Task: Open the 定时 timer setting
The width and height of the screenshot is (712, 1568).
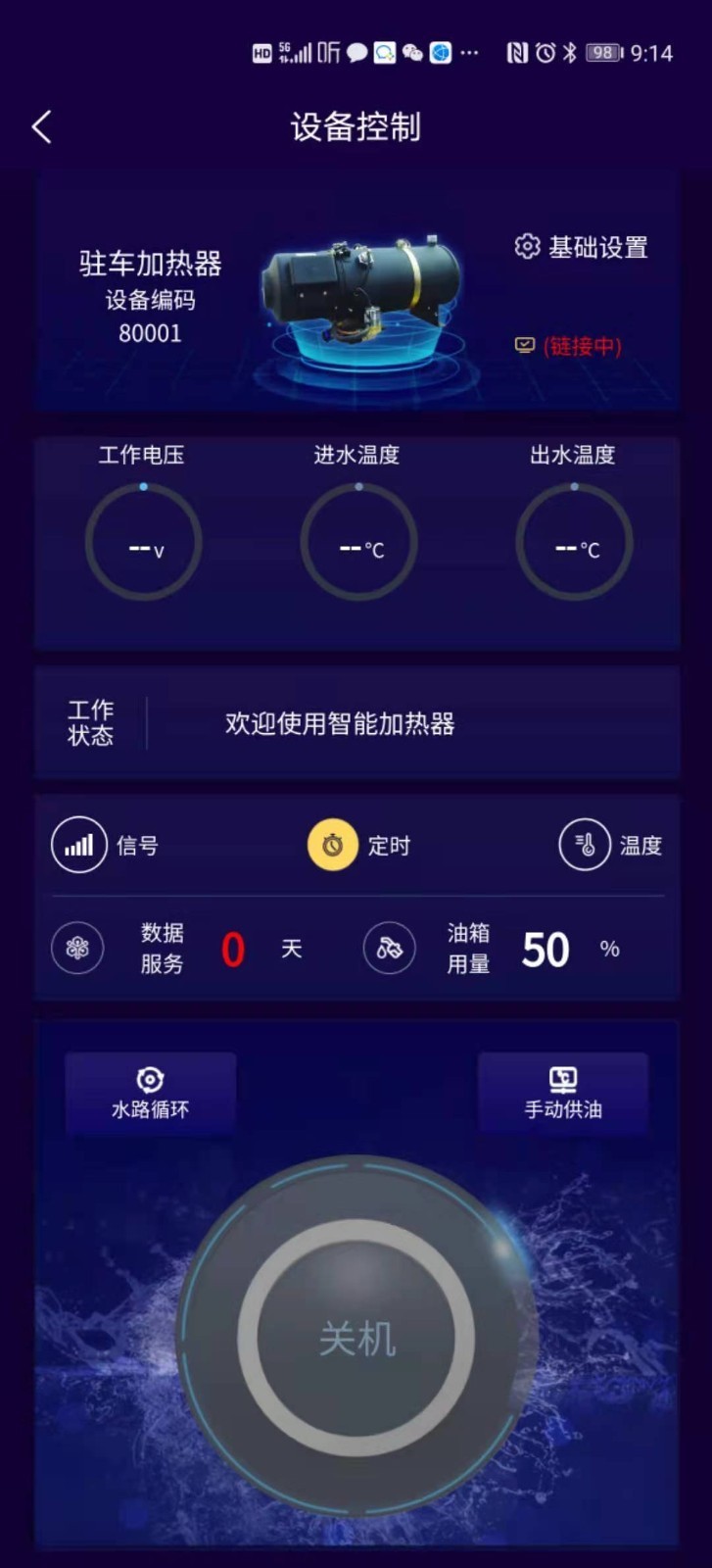Action: click(333, 845)
